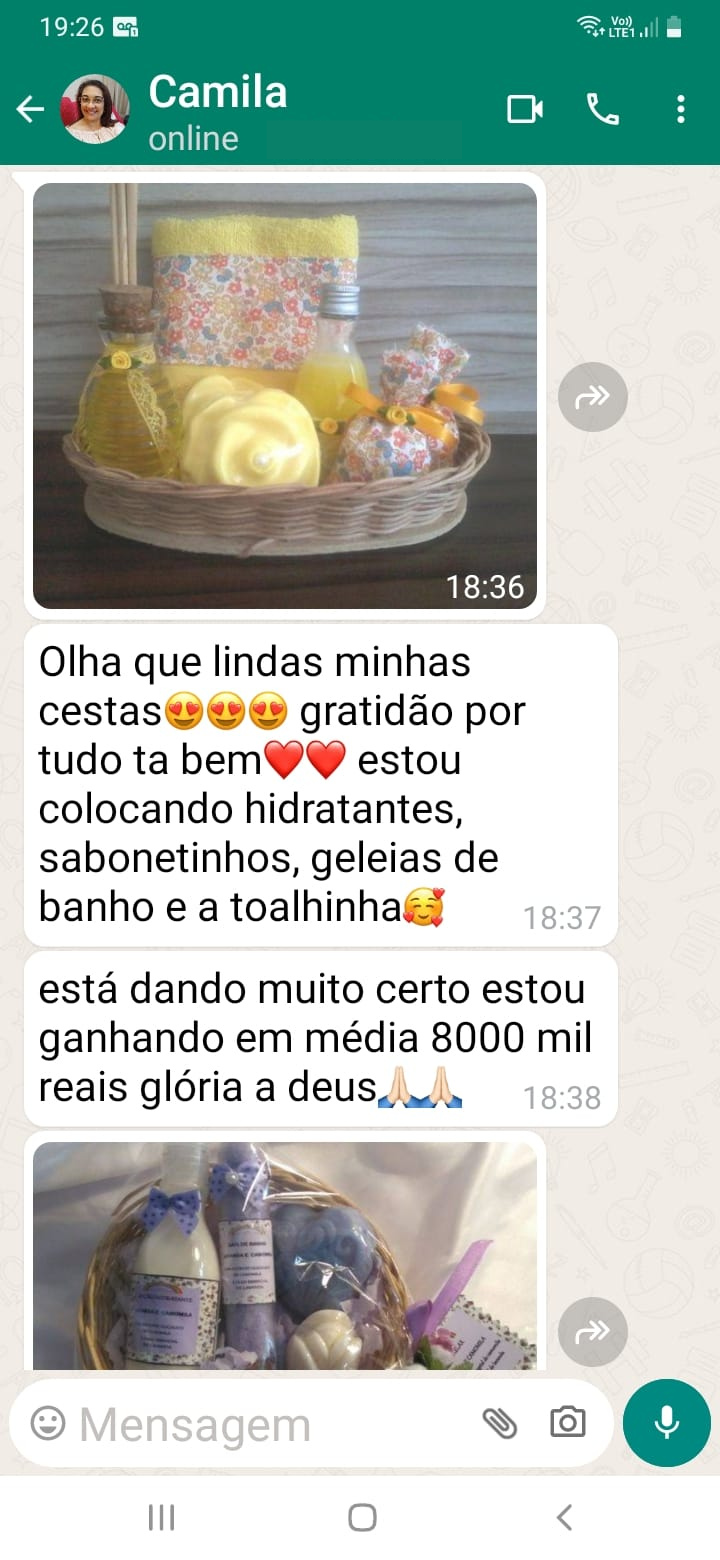Screen dimensions: 720x1560
Task: Start a voice call with Camila
Action: click(x=602, y=109)
